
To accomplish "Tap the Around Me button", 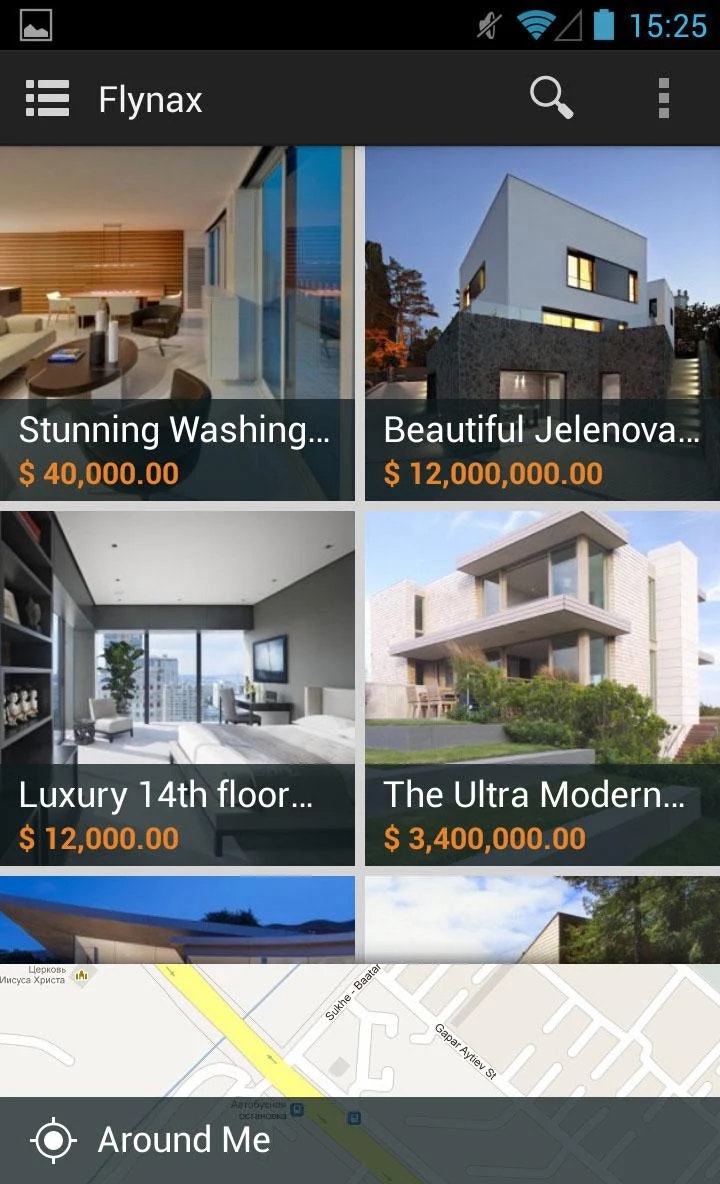I will [x=150, y=1140].
